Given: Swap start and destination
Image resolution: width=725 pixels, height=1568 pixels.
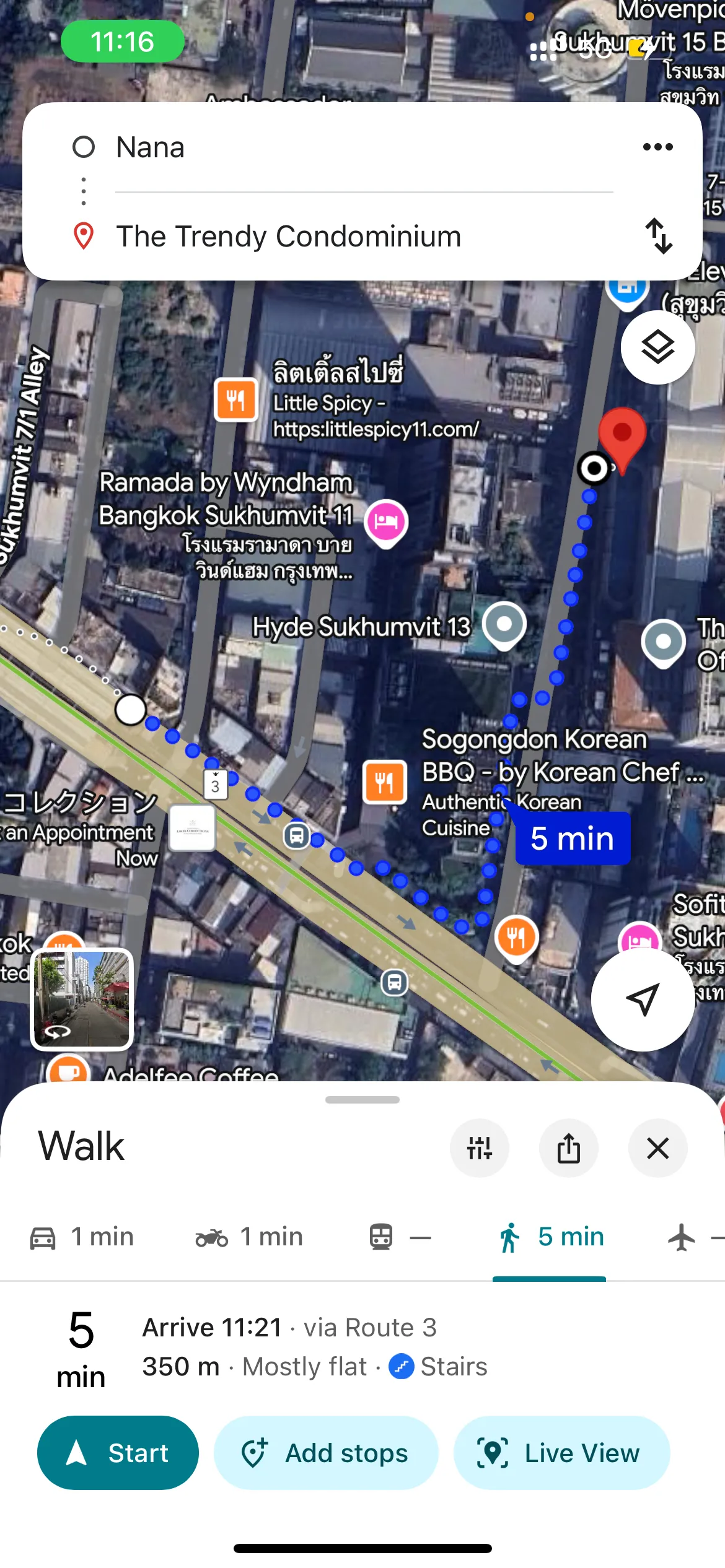Looking at the screenshot, I should (658, 236).
